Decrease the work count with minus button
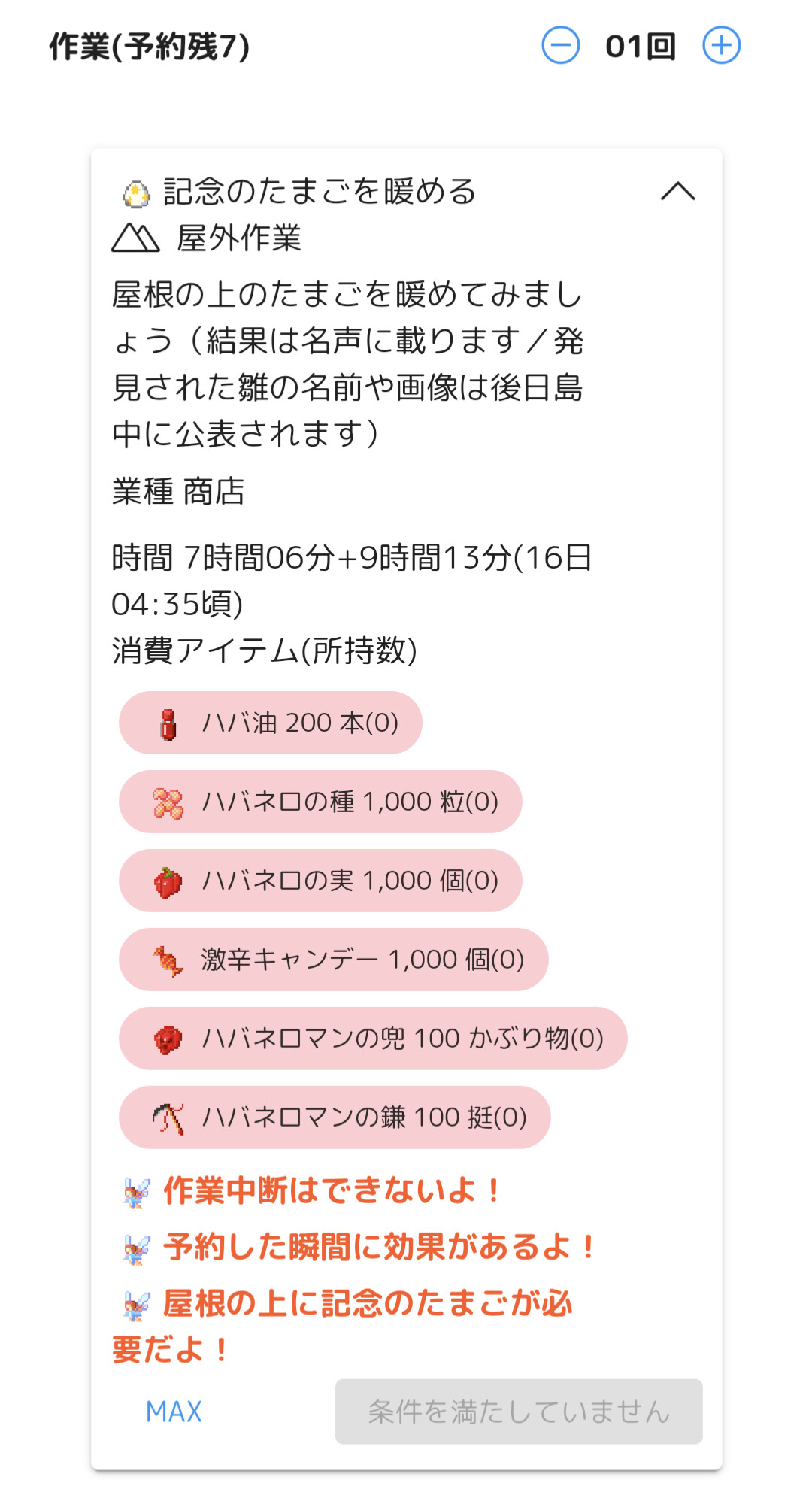Screen dimensions: 812x1498 (561, 46)
